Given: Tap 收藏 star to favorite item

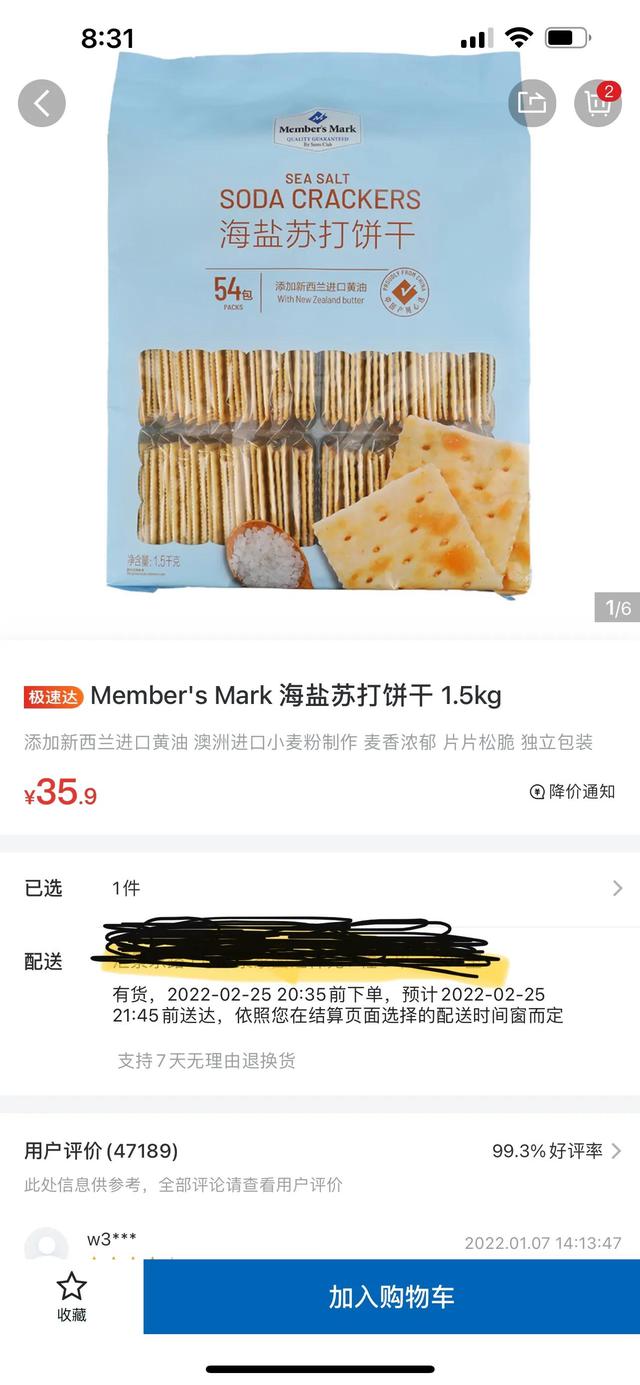Looking at the screenshot, I should click(x=71, y=1297).
